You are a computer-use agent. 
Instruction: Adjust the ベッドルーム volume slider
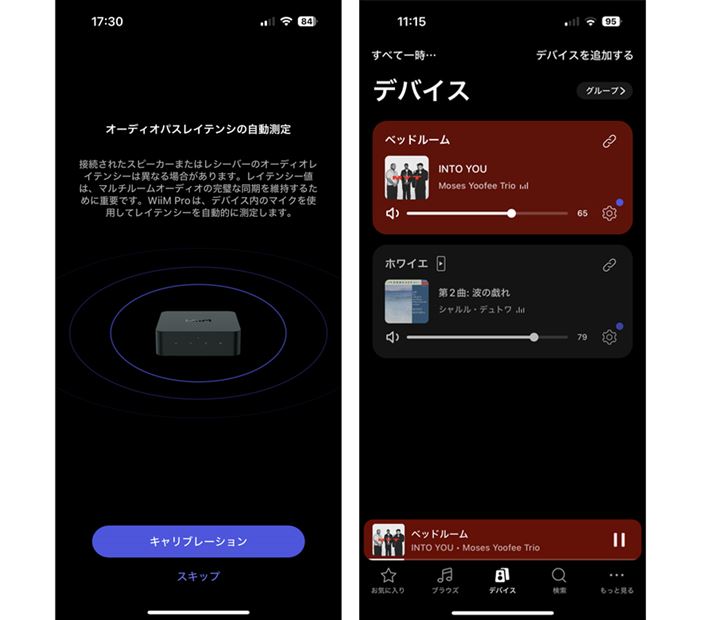[x=512, y=213]
